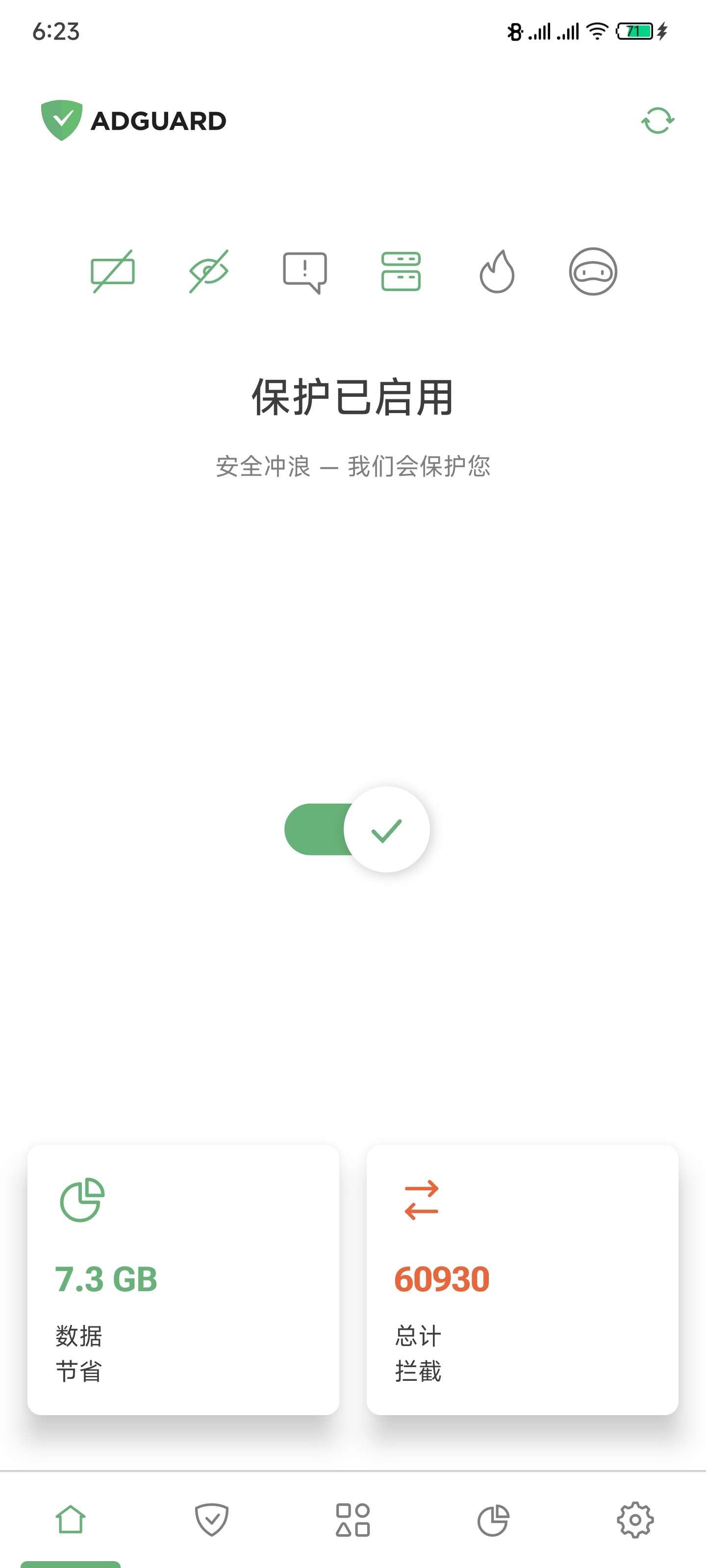Turn off the main protection switch
This screenshot has height=1568, width=706.
pyautogui.click(x=357, y=830)
